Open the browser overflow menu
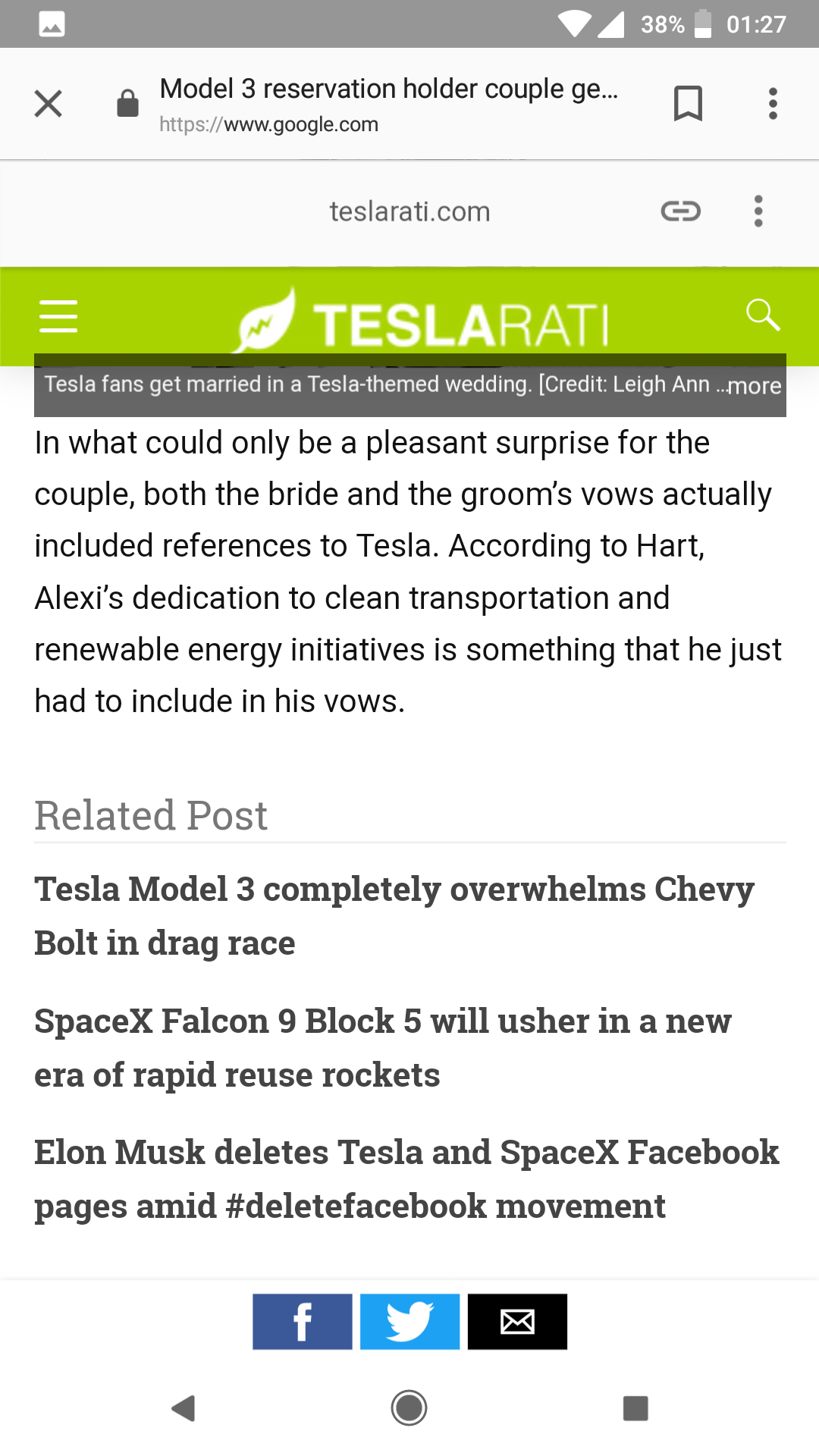819x1456 pixels. (773, 104)
